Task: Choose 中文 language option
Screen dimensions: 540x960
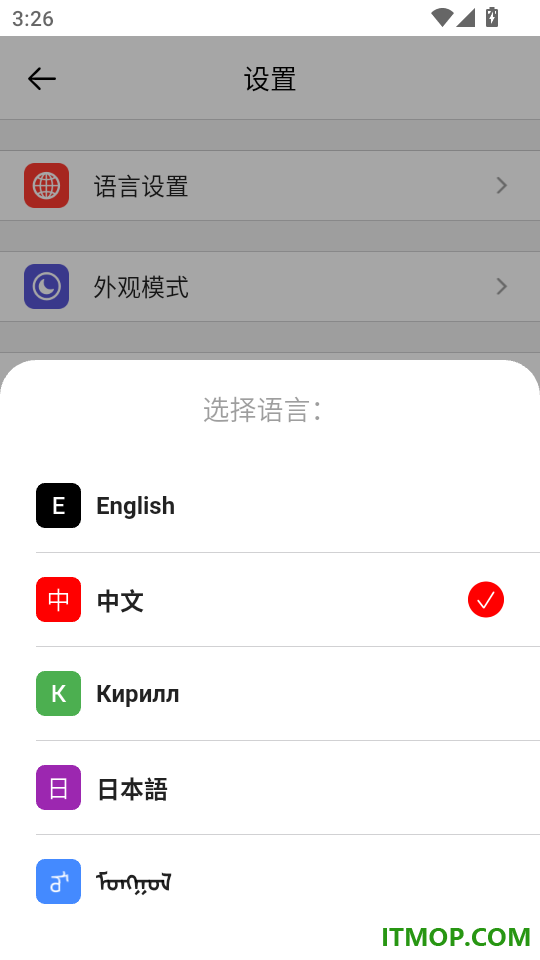Action: click(x=270, y=599)
